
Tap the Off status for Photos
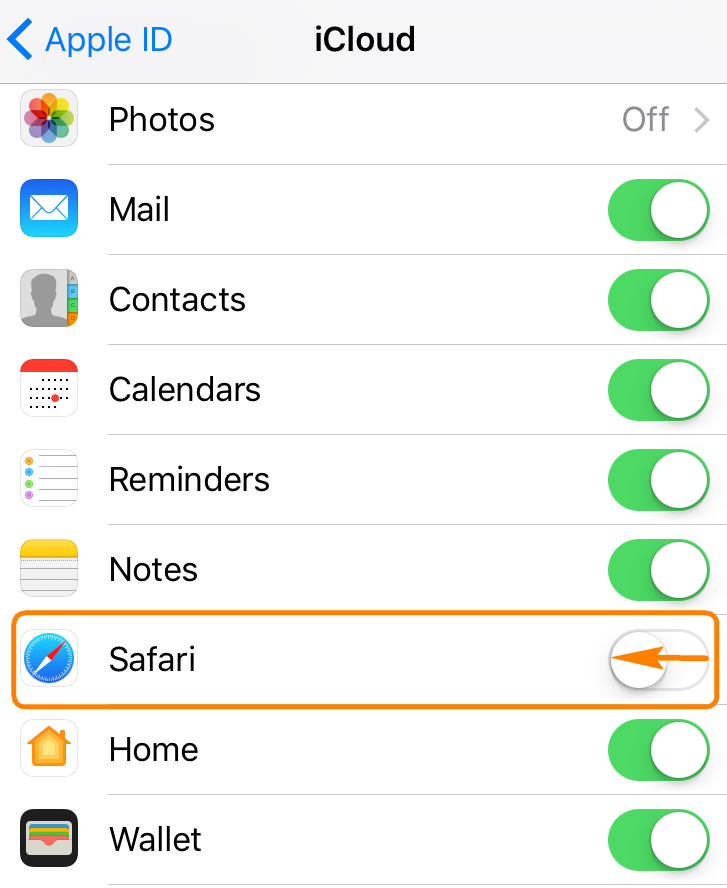click(x=645, y=118)
